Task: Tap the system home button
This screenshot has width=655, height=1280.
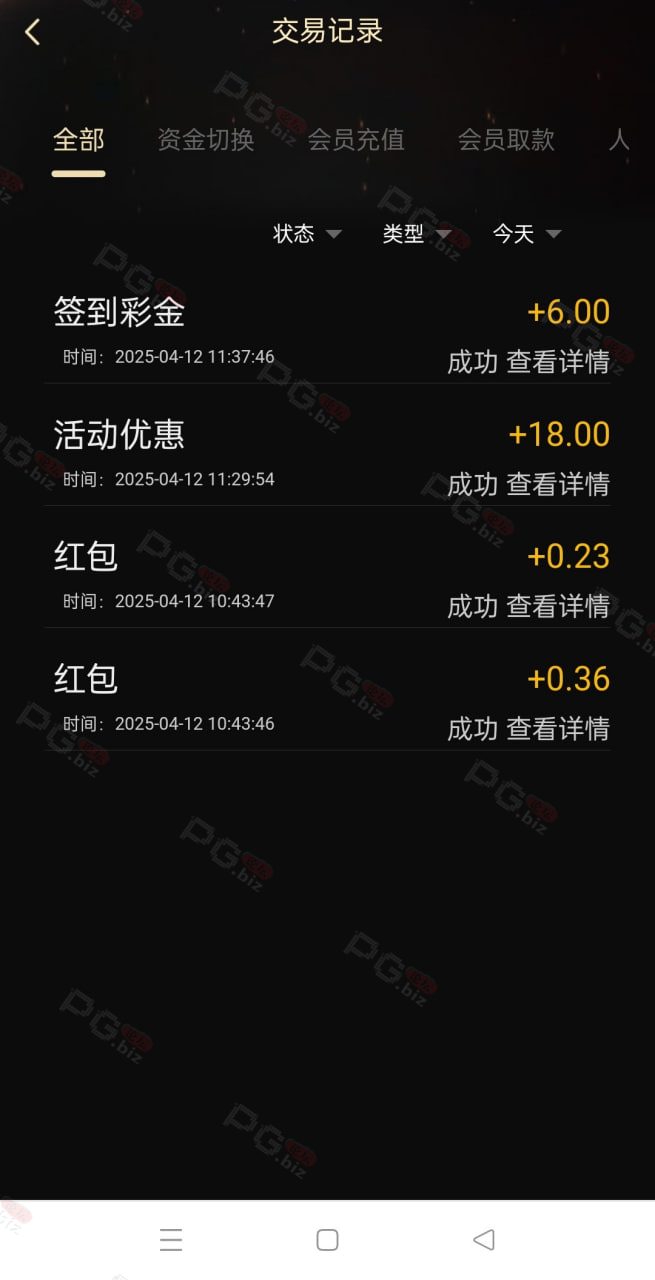Action: (327, 1240)
